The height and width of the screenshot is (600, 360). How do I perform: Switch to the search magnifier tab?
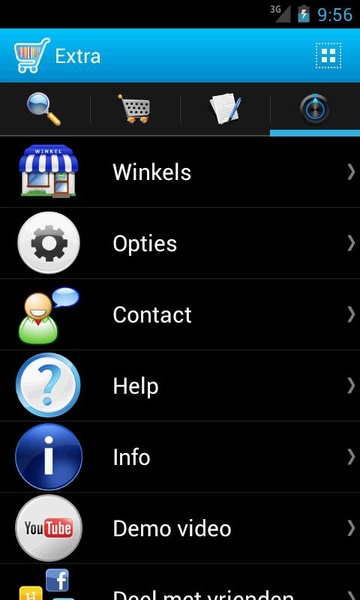point(45,109)
